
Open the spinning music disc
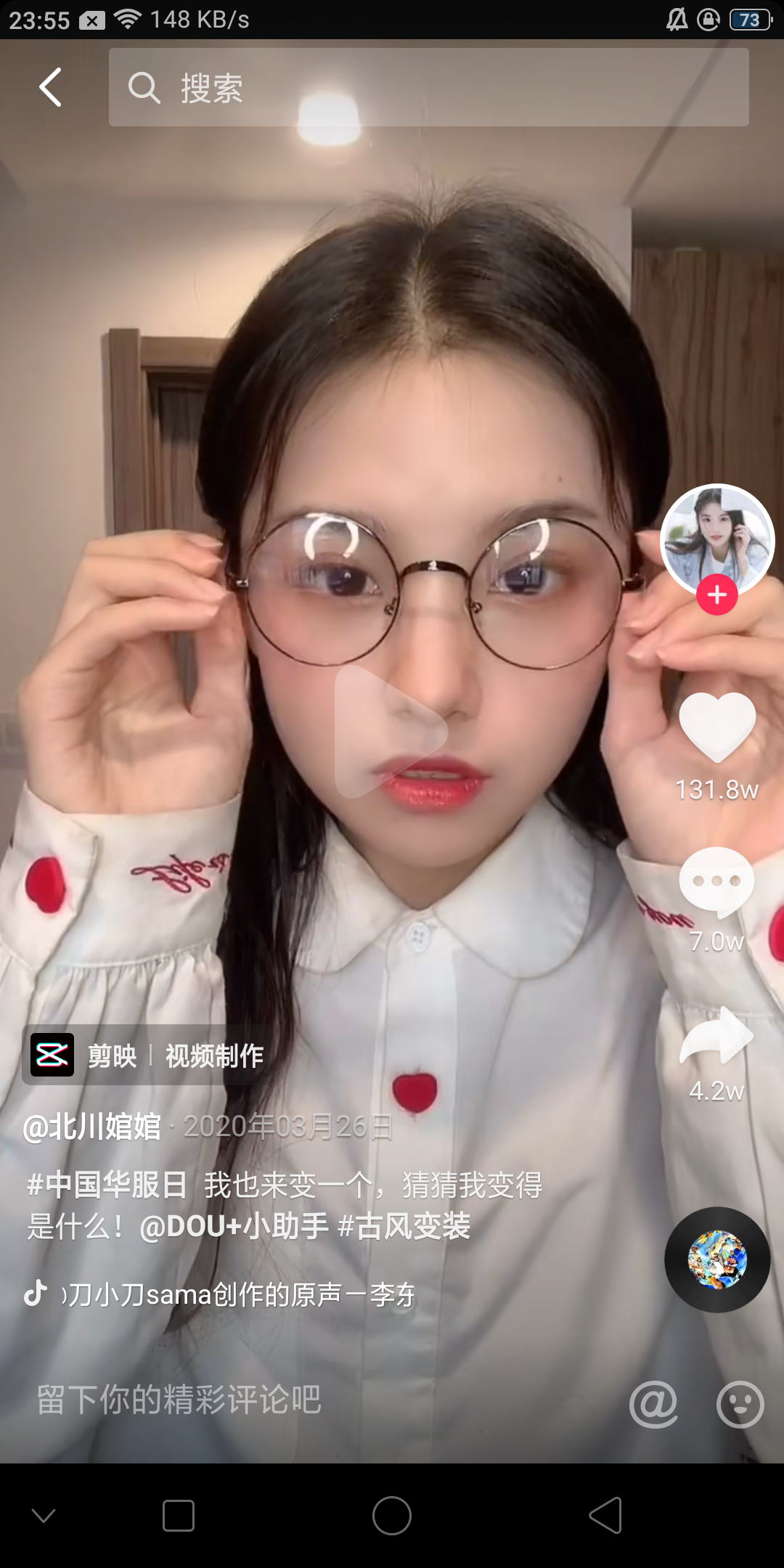pos(717,1259)
